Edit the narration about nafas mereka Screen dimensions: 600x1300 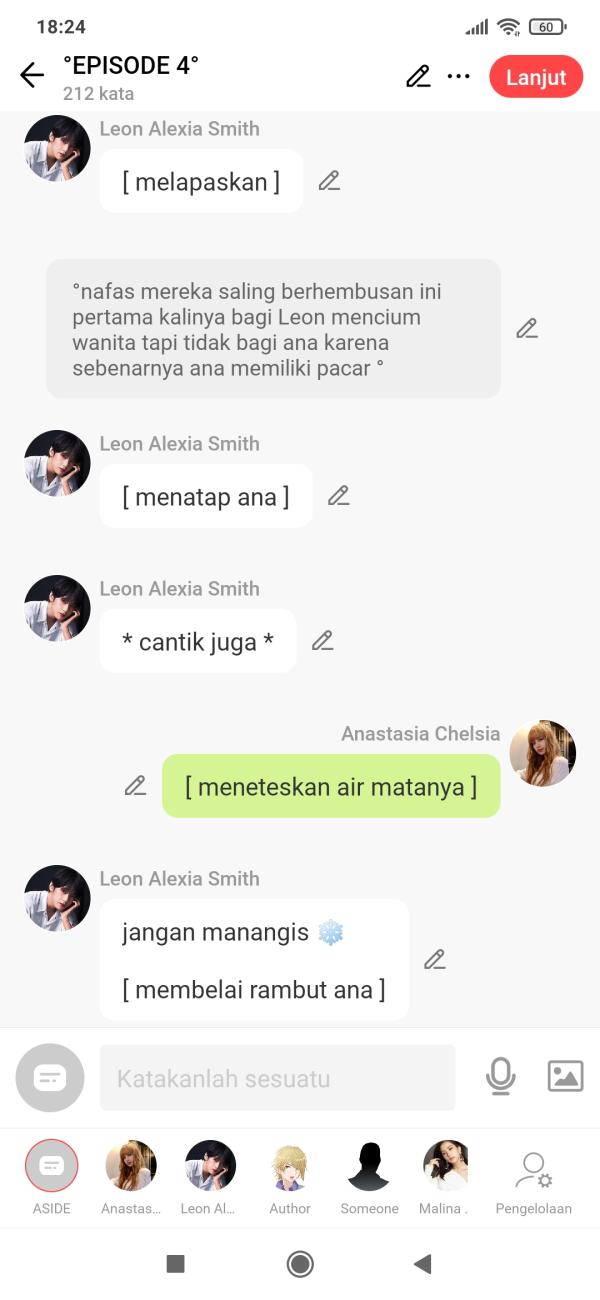527,329
